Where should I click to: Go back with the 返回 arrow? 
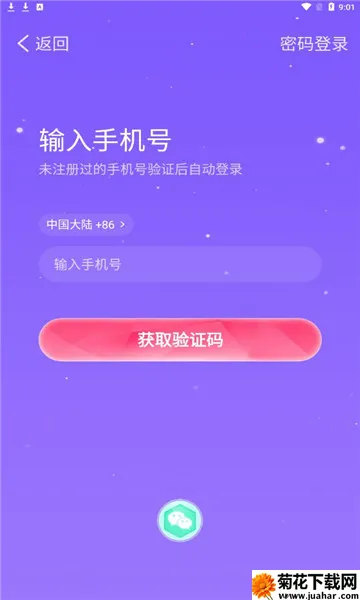pos(43,44)
